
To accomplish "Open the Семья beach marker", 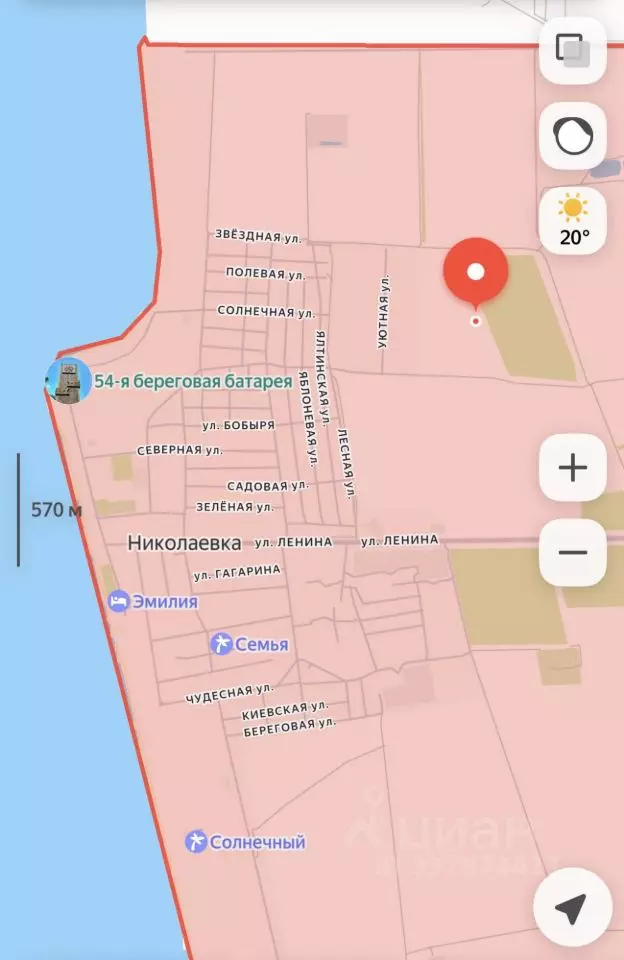I will point(249,644).
